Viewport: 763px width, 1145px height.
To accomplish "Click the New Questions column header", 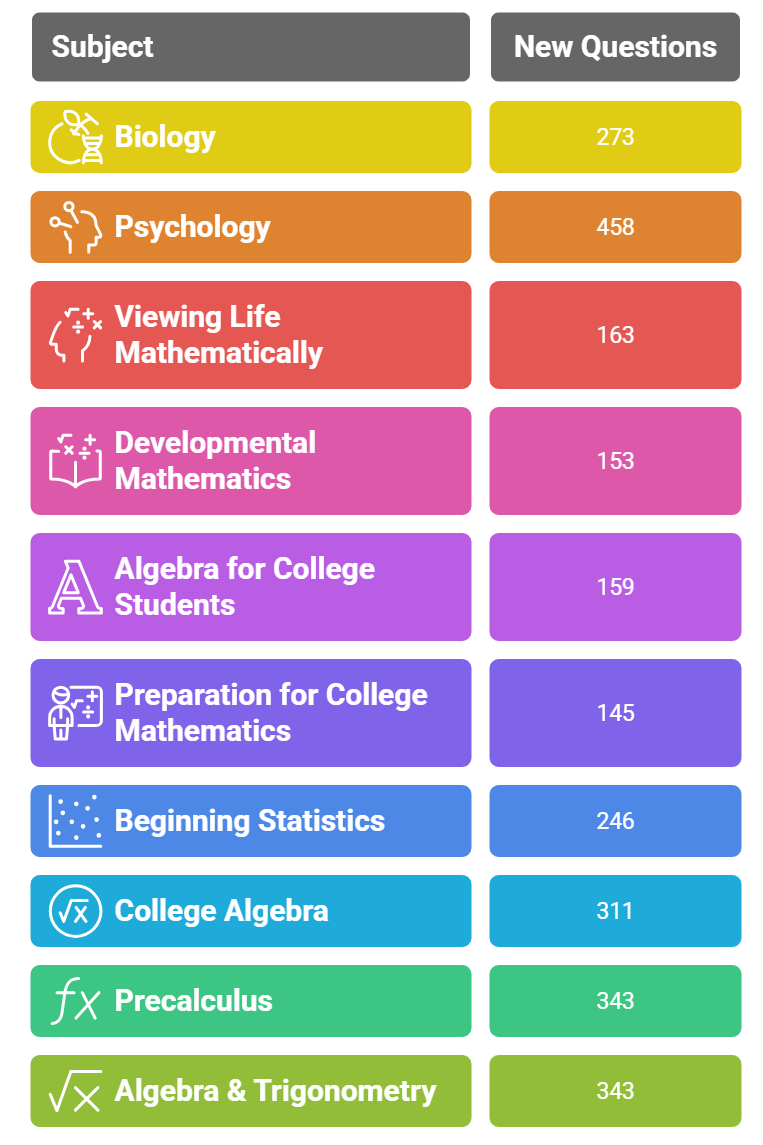I will [x=615, y=46].
